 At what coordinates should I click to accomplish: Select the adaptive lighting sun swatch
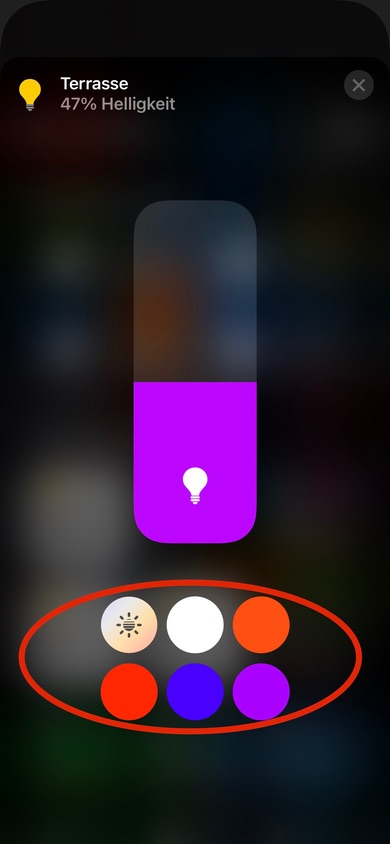point(129,625)
